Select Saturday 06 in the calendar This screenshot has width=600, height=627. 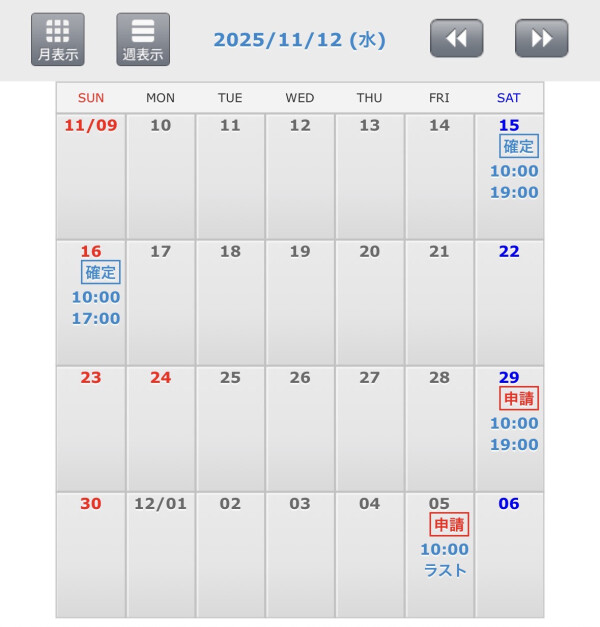509,554
